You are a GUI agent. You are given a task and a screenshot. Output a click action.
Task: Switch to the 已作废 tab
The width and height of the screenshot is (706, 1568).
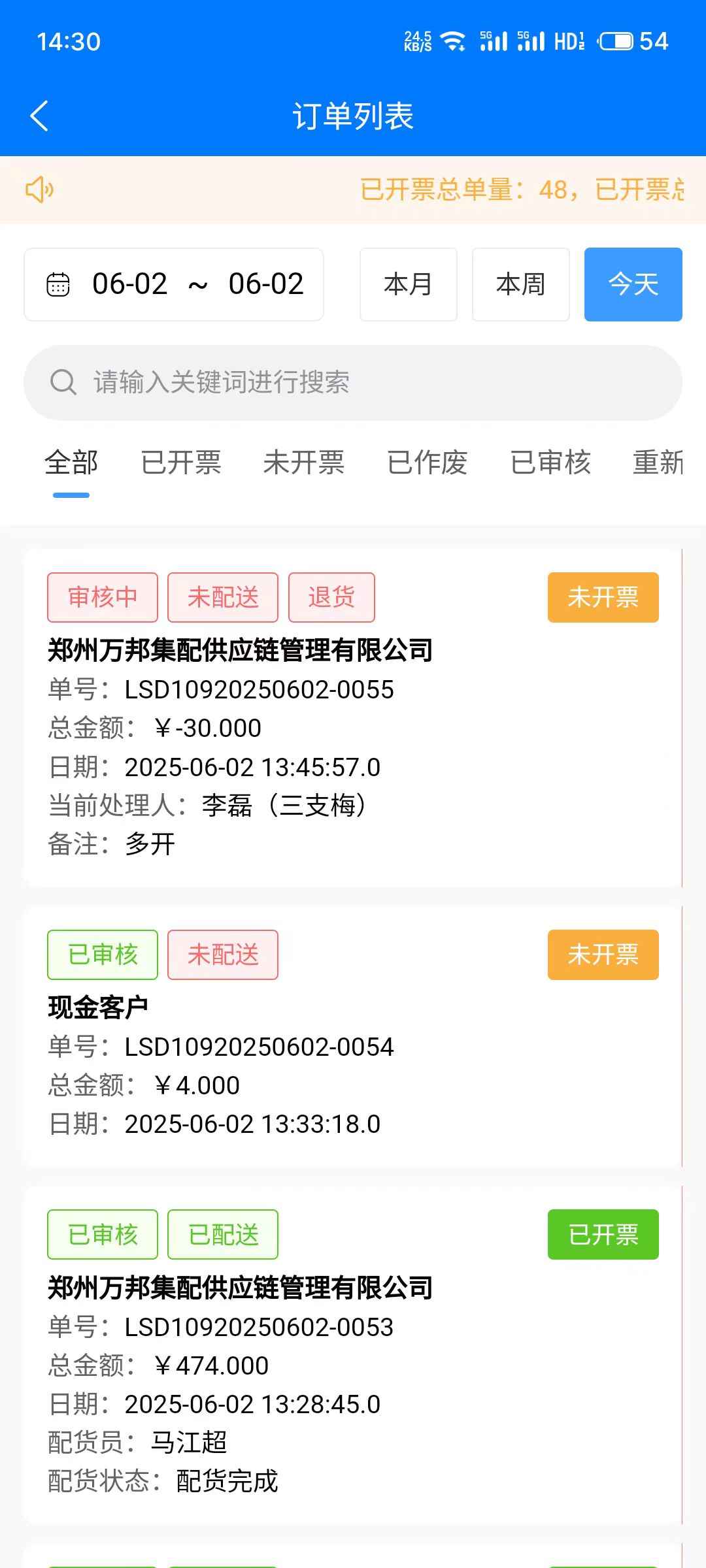click(x=427, y=463)
